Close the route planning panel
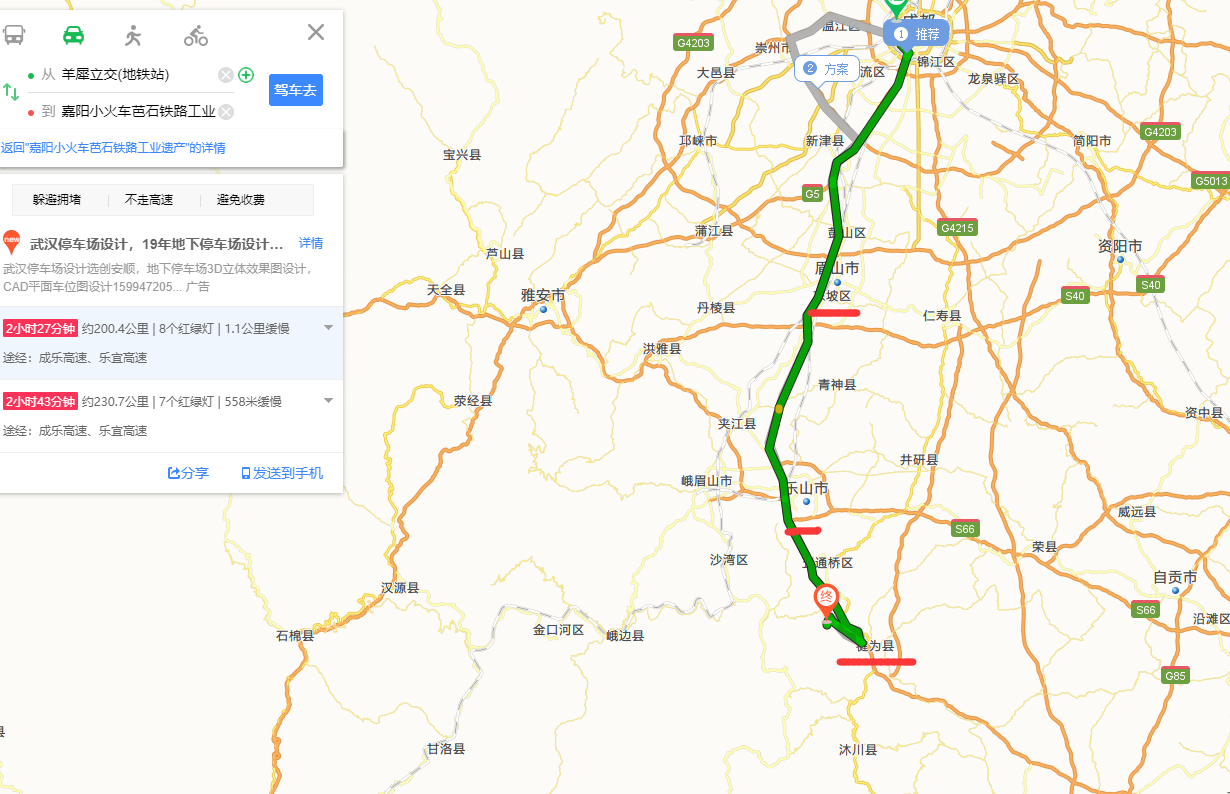This screenshot has width=1230, height=794. [316, 32]
